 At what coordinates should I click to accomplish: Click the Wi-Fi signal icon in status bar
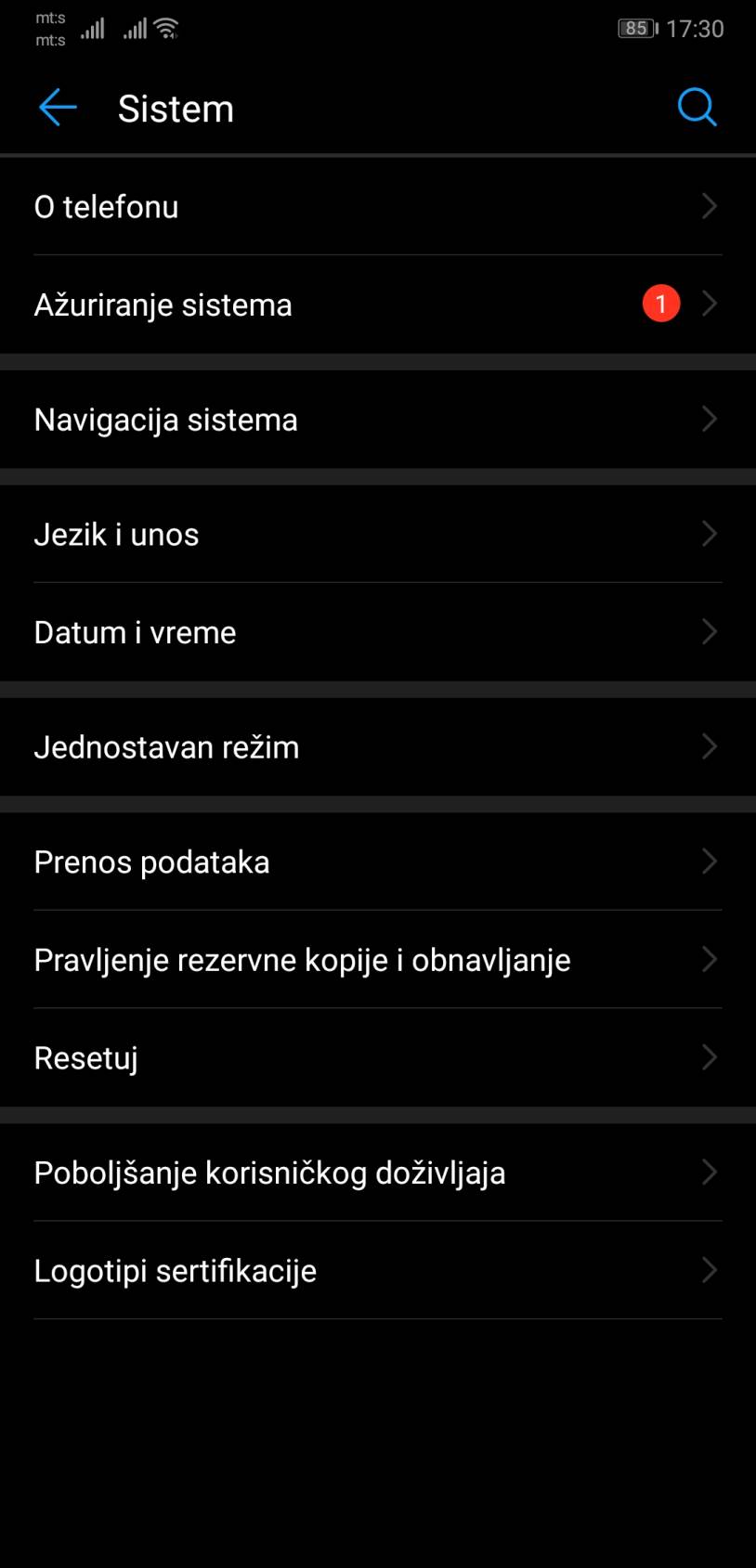tap(165, 28)
